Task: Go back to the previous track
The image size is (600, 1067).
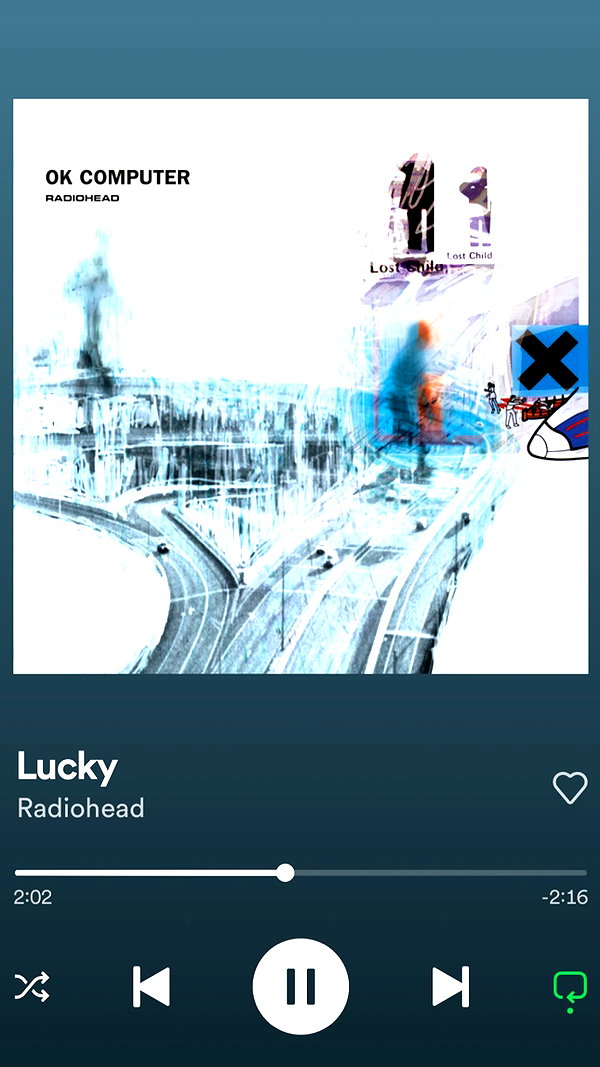Action: (x=151, y=986)
